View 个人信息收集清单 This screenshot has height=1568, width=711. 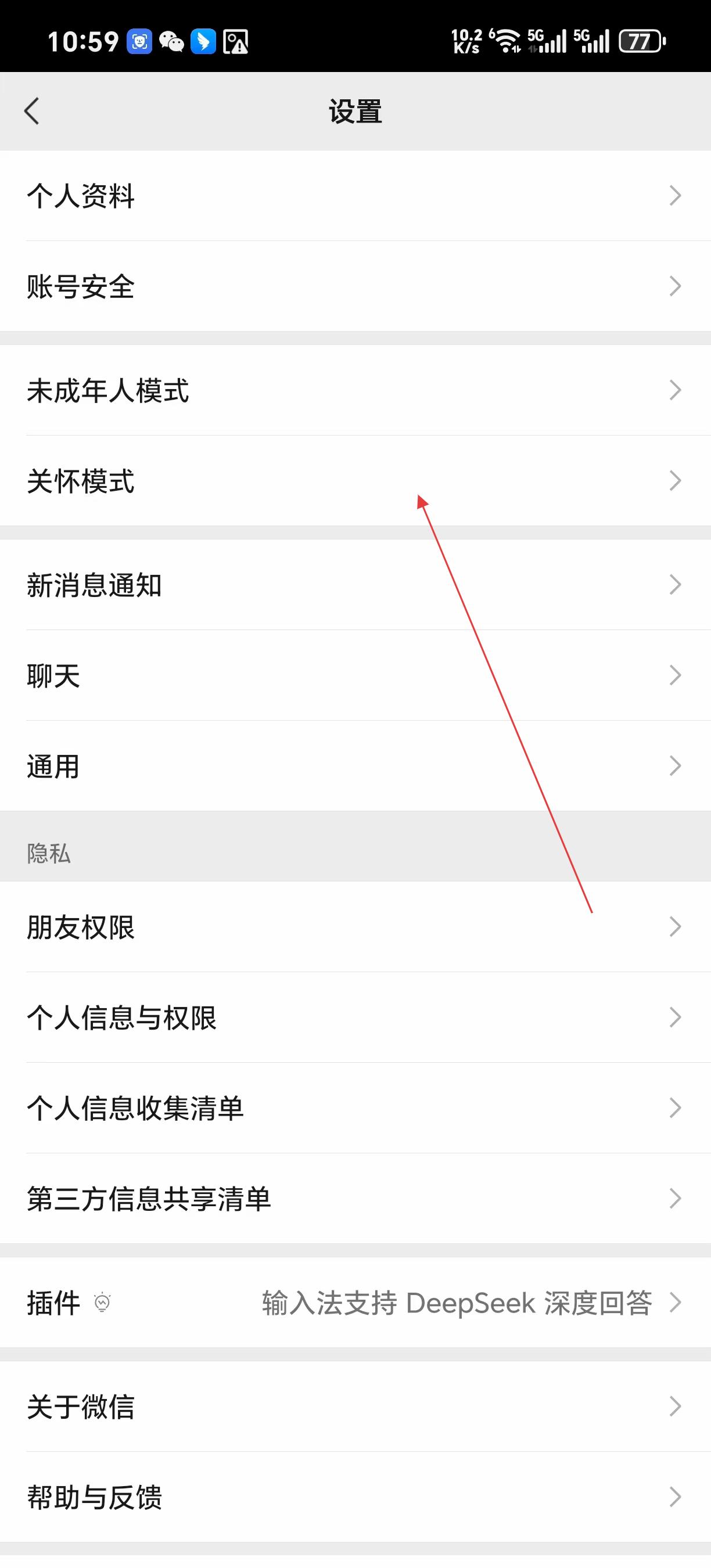click(x=355, y=1108)
